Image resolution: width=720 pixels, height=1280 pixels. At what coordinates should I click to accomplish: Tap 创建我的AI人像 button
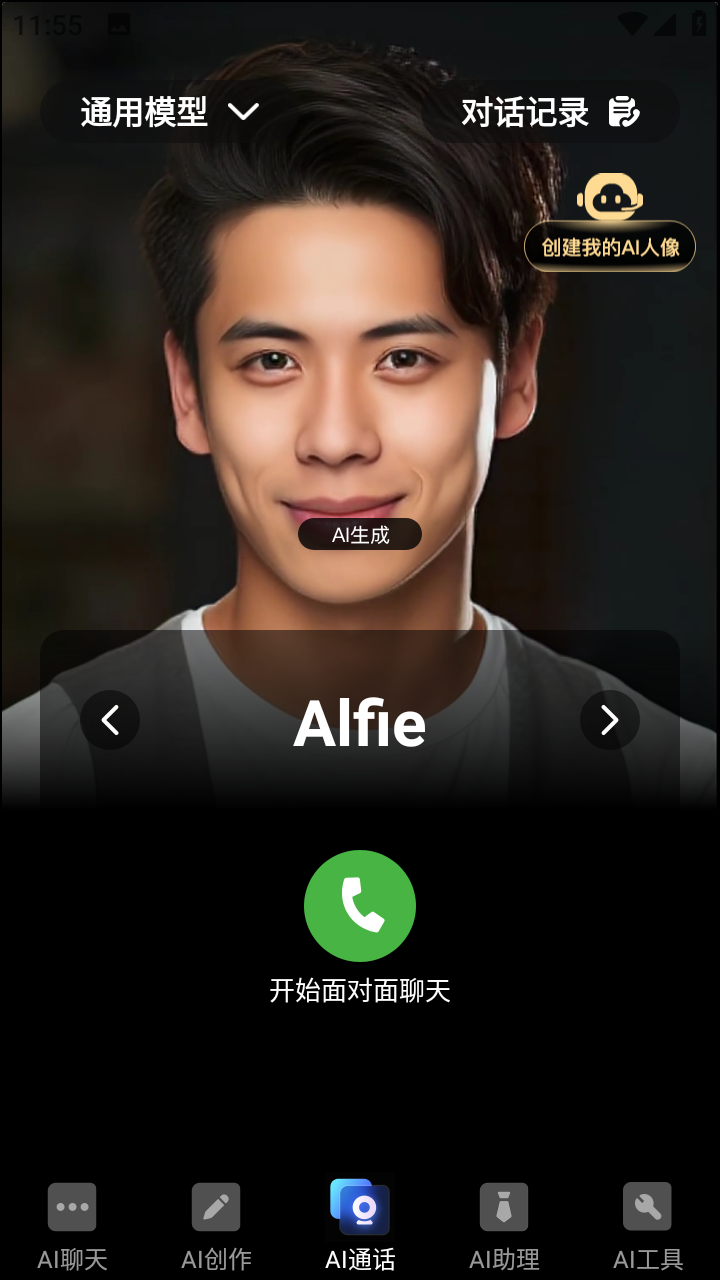click(609, 245)
